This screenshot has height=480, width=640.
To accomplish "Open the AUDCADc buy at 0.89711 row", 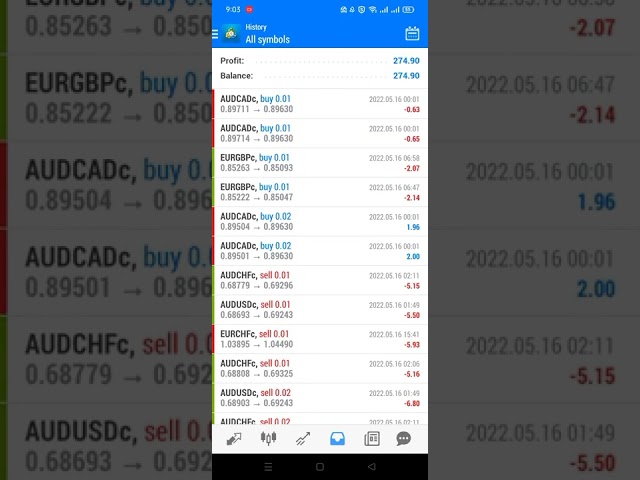I will pyautogui.click(x=320, y=104).
